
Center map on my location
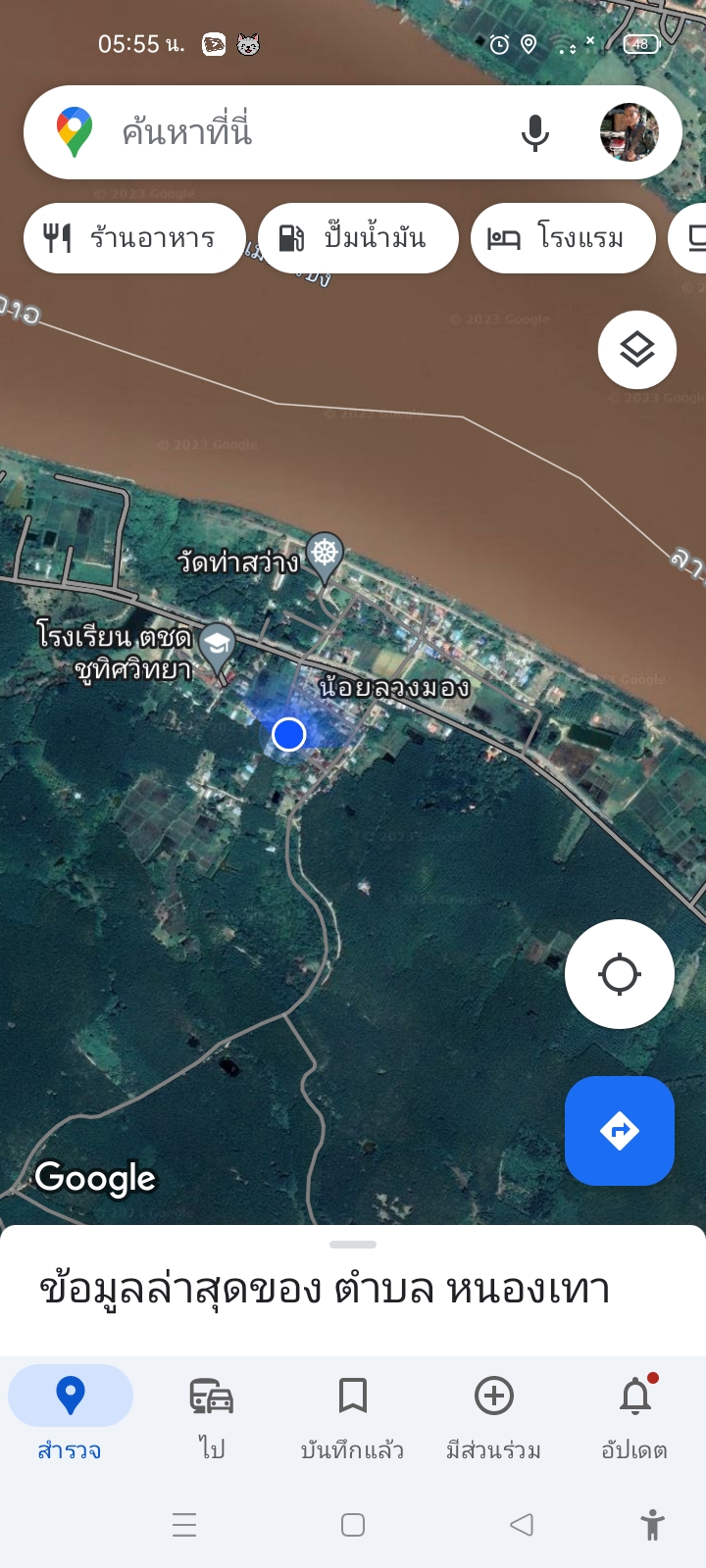coord(619,974)
